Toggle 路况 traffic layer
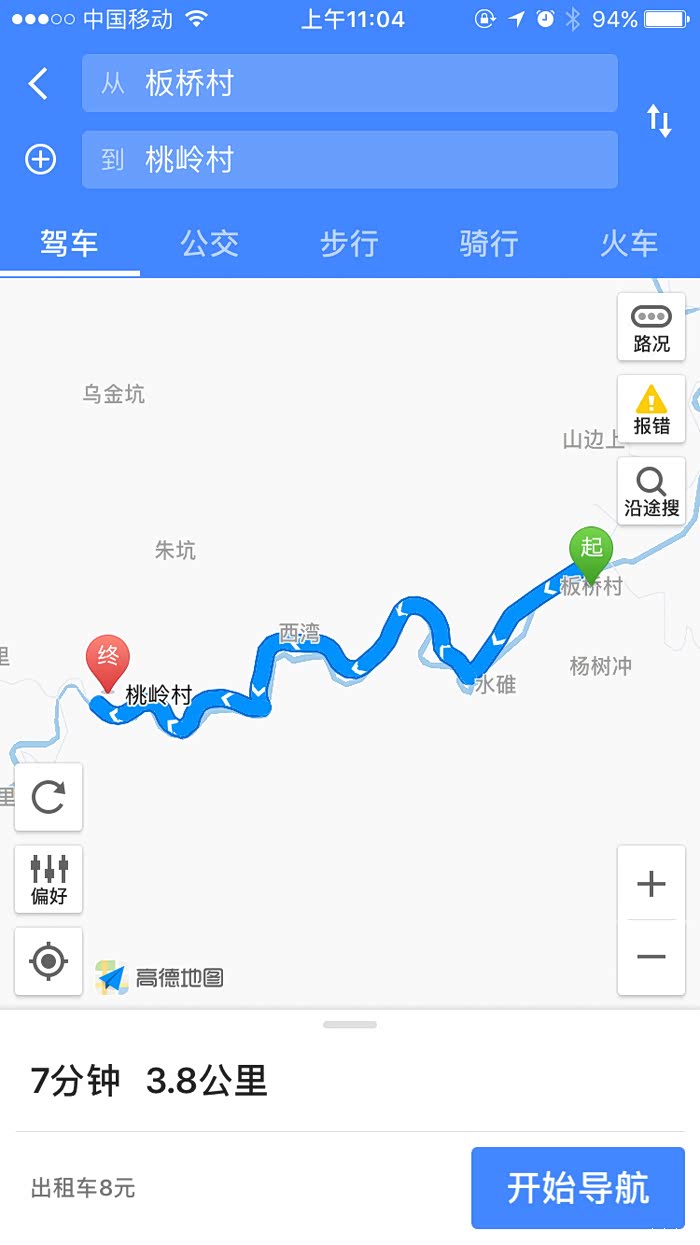 coord(651,327)
